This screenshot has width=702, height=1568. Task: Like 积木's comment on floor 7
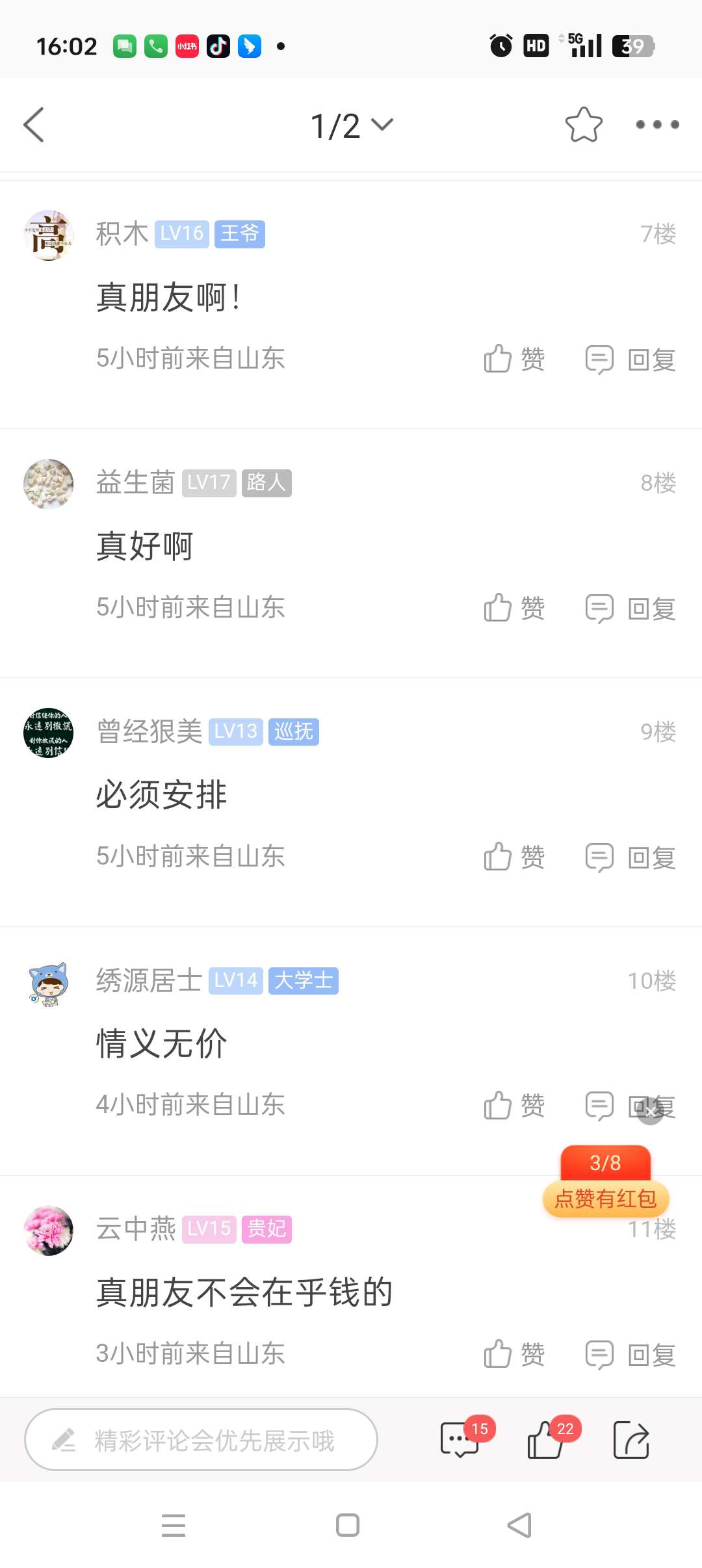pyautogui.click(x=513, y=359)
